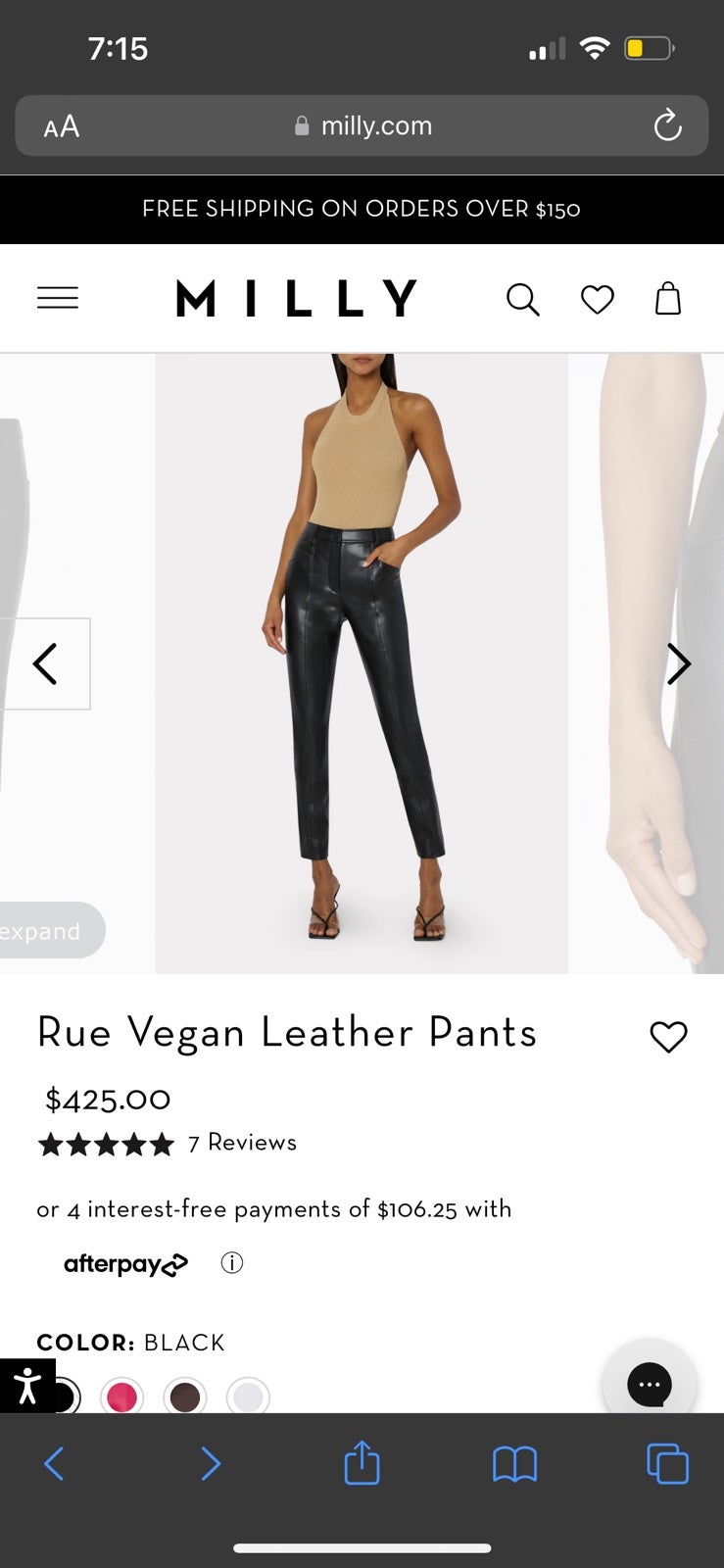Open accessibility options
The image size is (724, 1568).
click(27, 1386)
